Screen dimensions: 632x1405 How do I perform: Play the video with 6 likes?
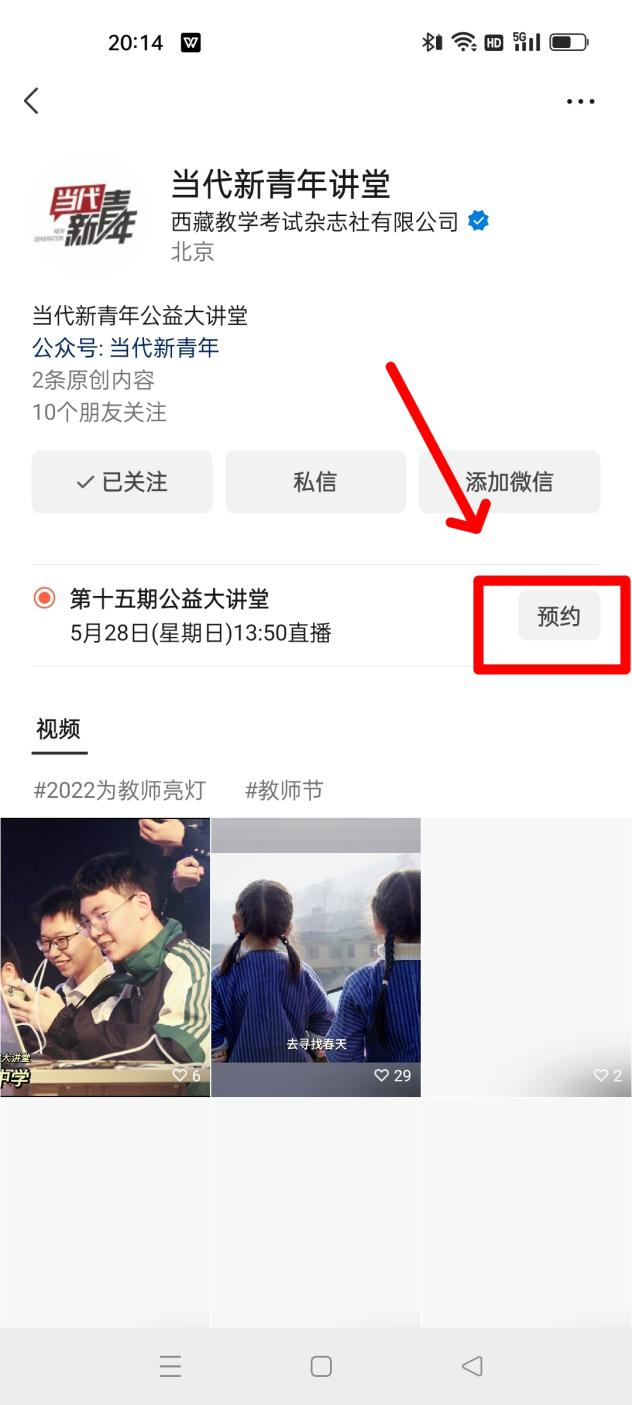click(x=105, y=957)
